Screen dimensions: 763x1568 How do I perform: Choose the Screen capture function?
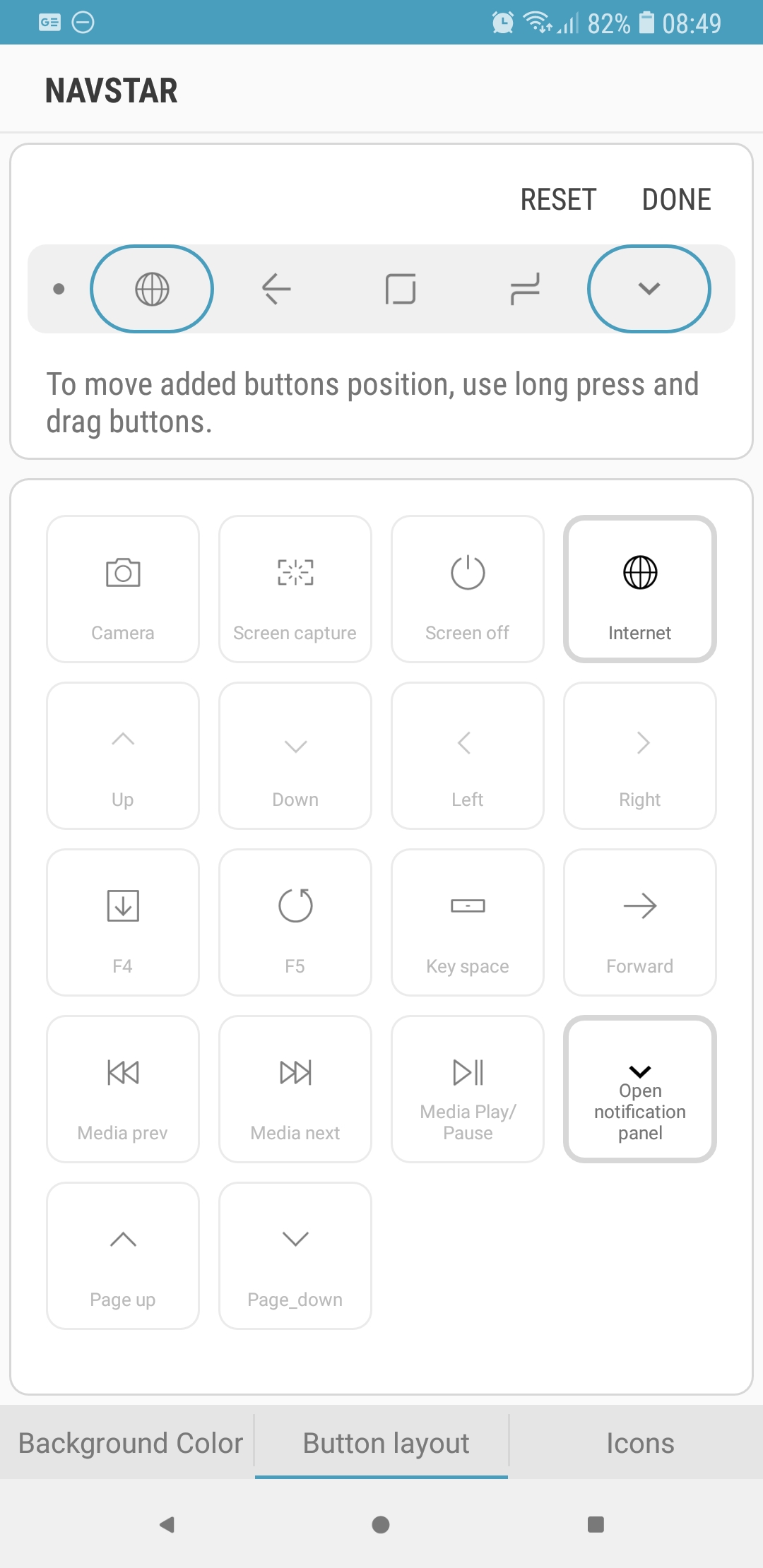295,590
